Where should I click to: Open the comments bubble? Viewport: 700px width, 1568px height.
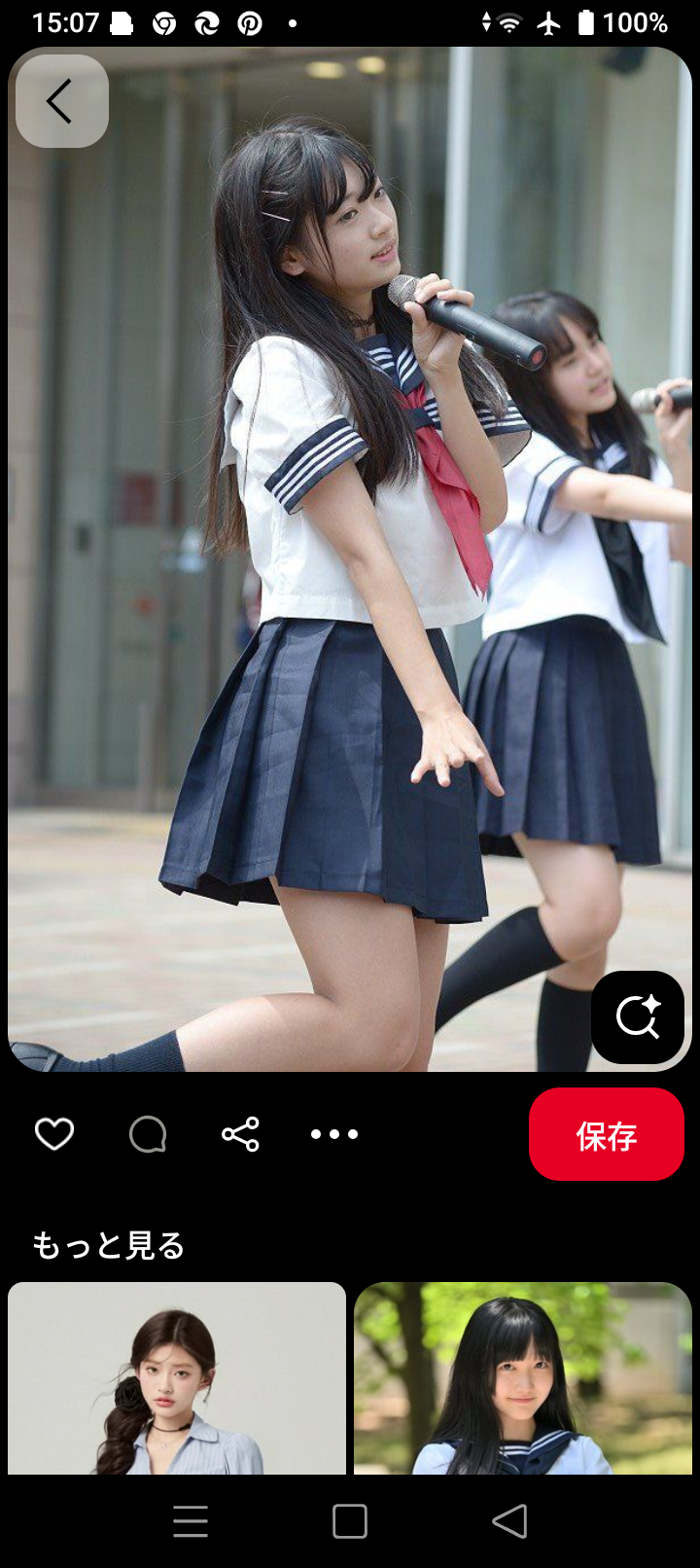148,1134
